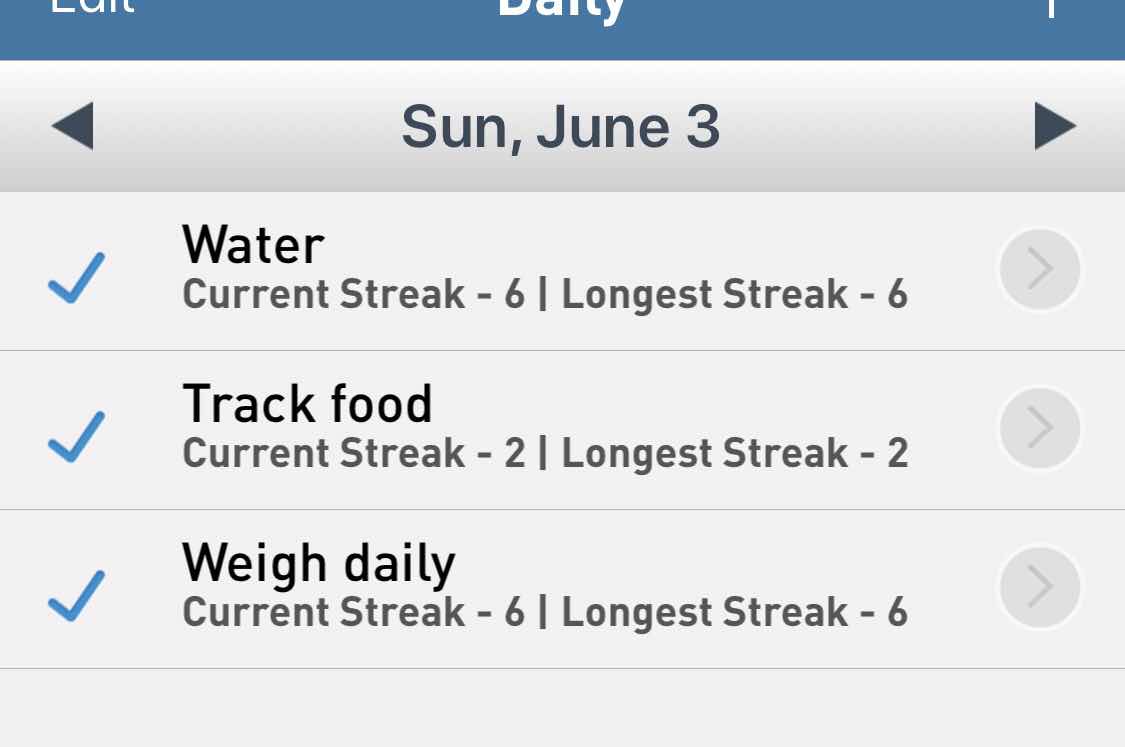Open details chevron for Track food
This screenshot has width=1125, height=747.
click(x=1040, y=428)
